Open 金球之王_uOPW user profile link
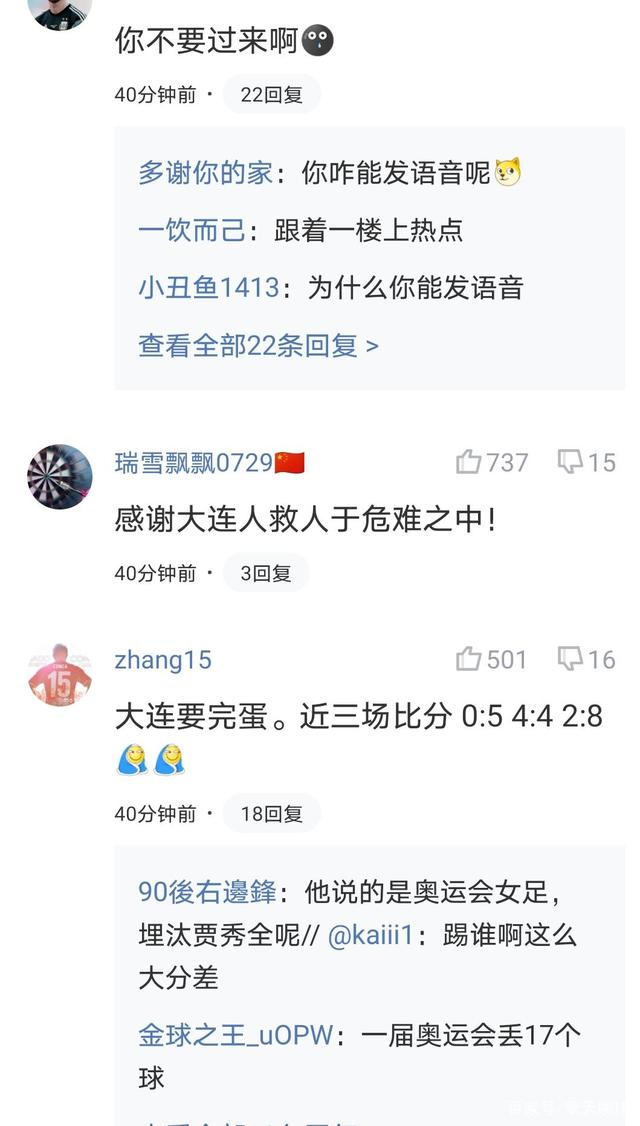 point(235,1035)
